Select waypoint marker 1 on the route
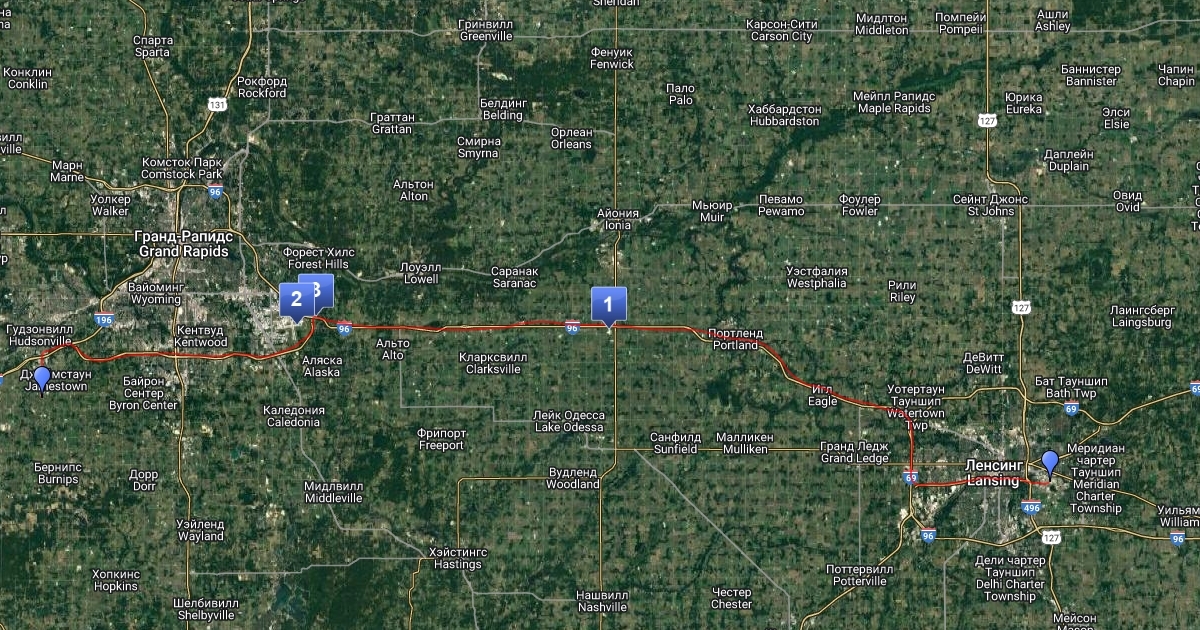Viewport: 1200px width, 630px height. tap(609, 302)
